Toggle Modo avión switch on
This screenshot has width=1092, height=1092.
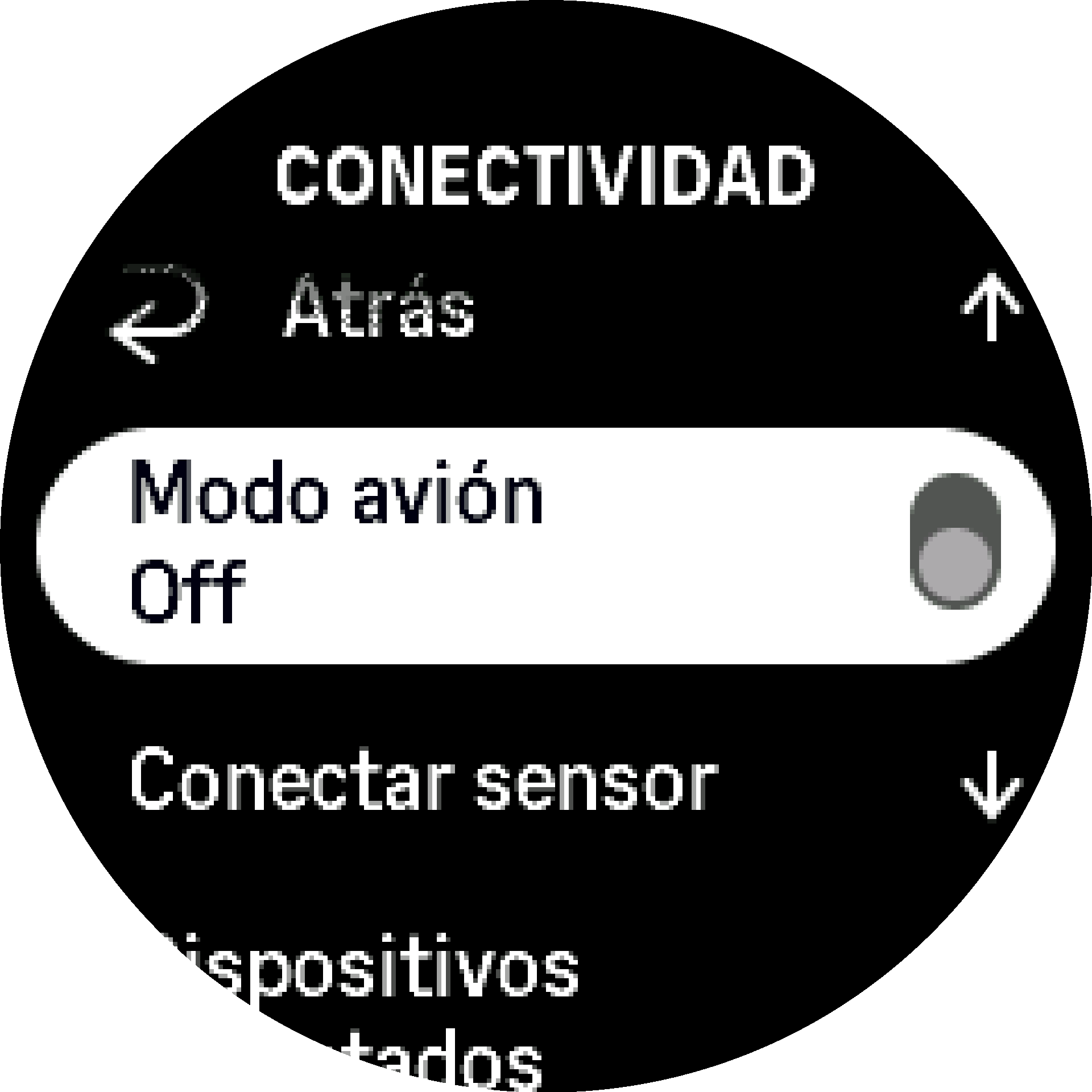[955, 541]
